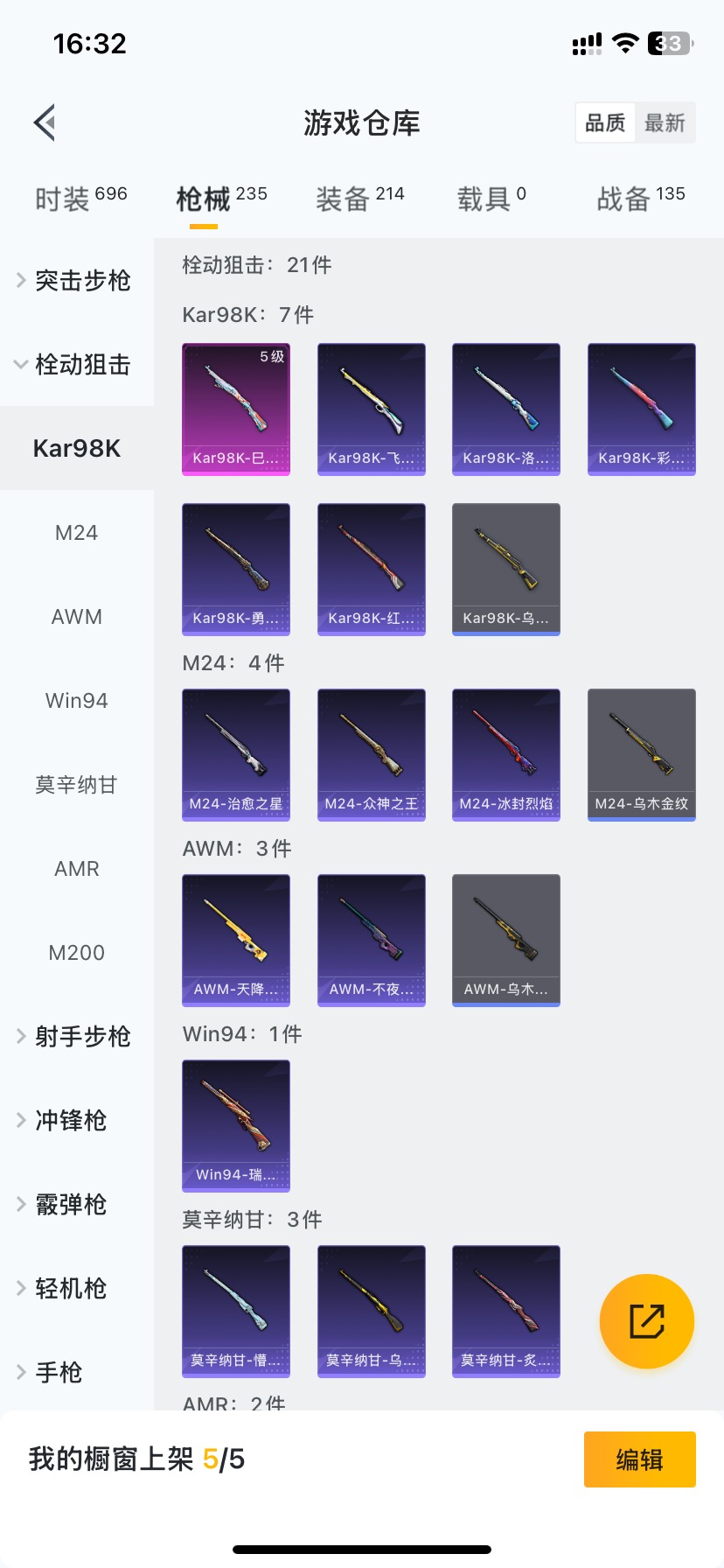Switch to the 装备 tab

[359, 199]
